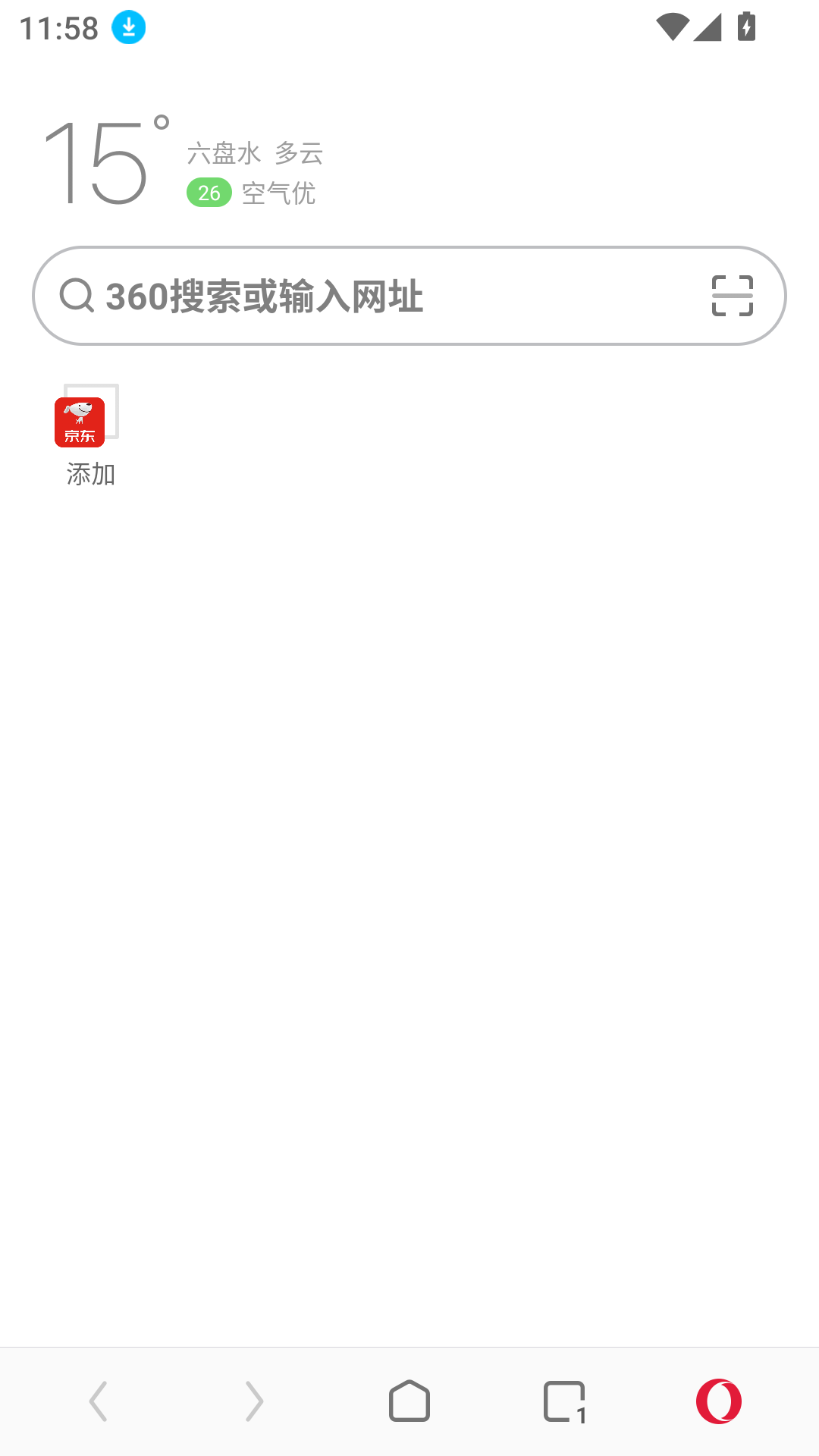The height and width of the screenshot is (1456, 819).
Task: Tap the empty speed dial area below shortcuts
Action: point(409,834)
